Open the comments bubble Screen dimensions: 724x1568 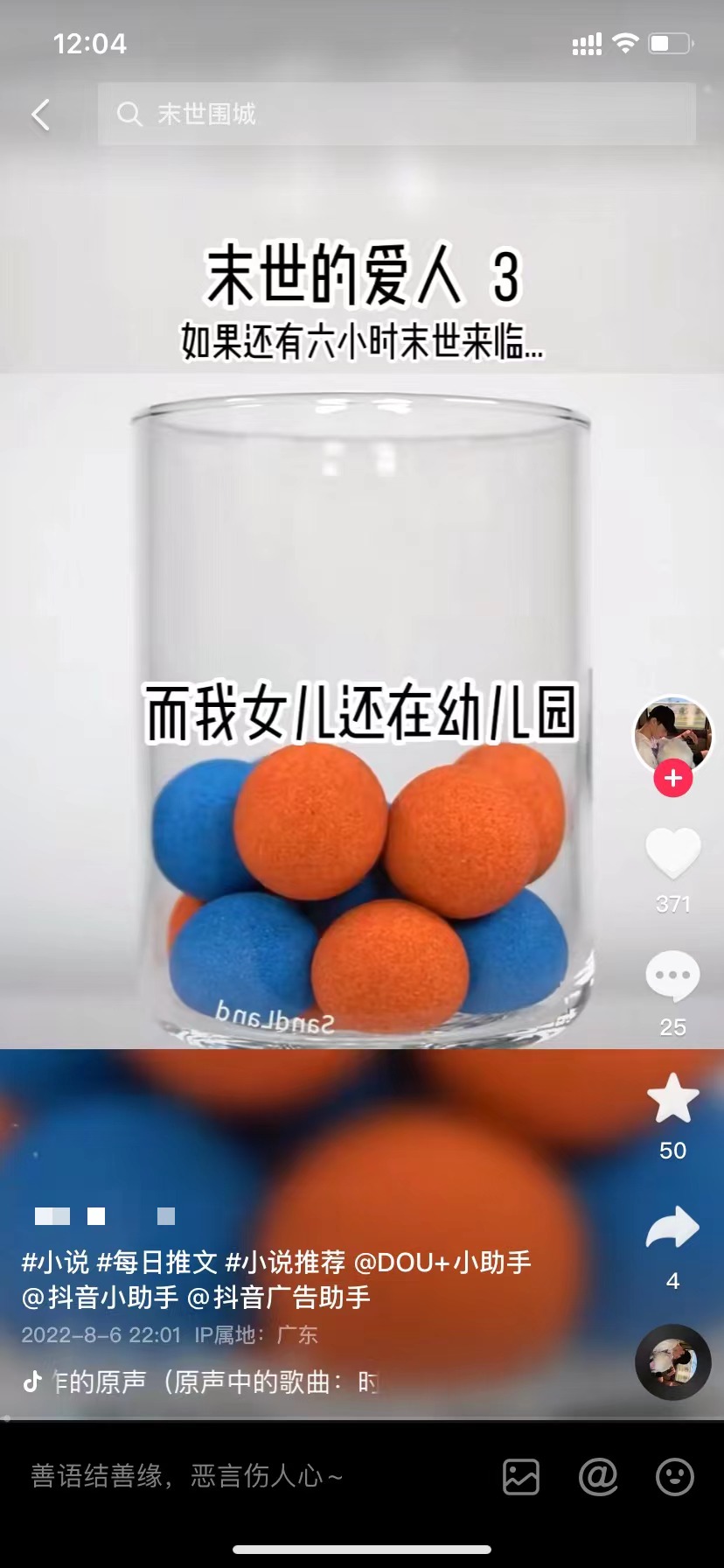tap(672, 976)
